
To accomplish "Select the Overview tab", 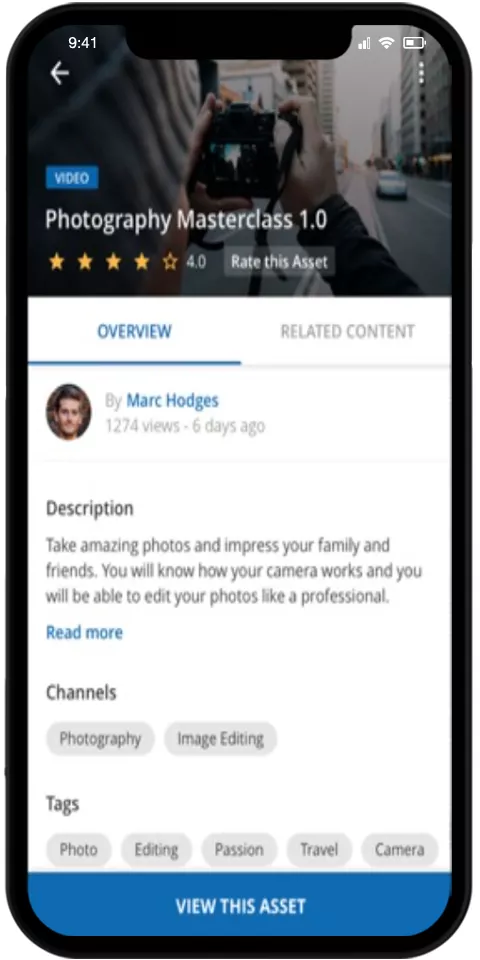I will point(134,331).
